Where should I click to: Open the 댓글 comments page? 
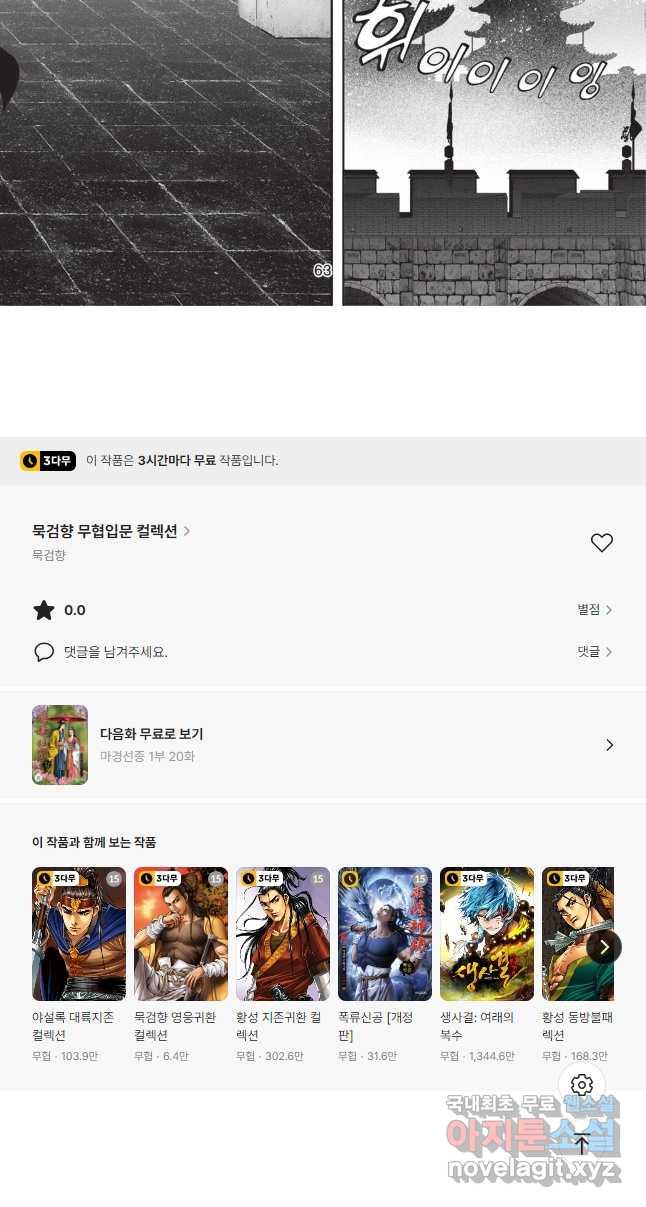(594, 652)
